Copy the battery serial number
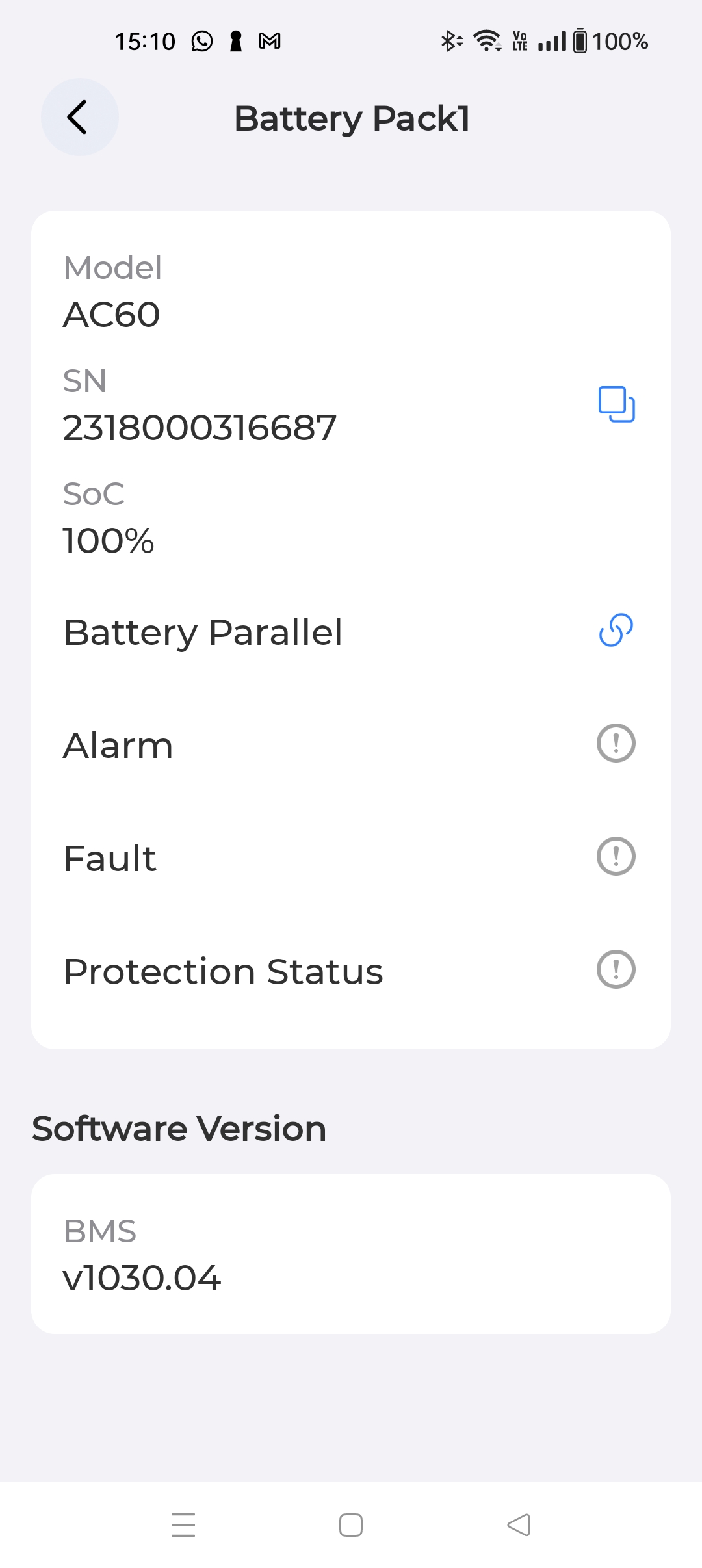This screenshot has height=1568, width=702. tap(616, 404)
